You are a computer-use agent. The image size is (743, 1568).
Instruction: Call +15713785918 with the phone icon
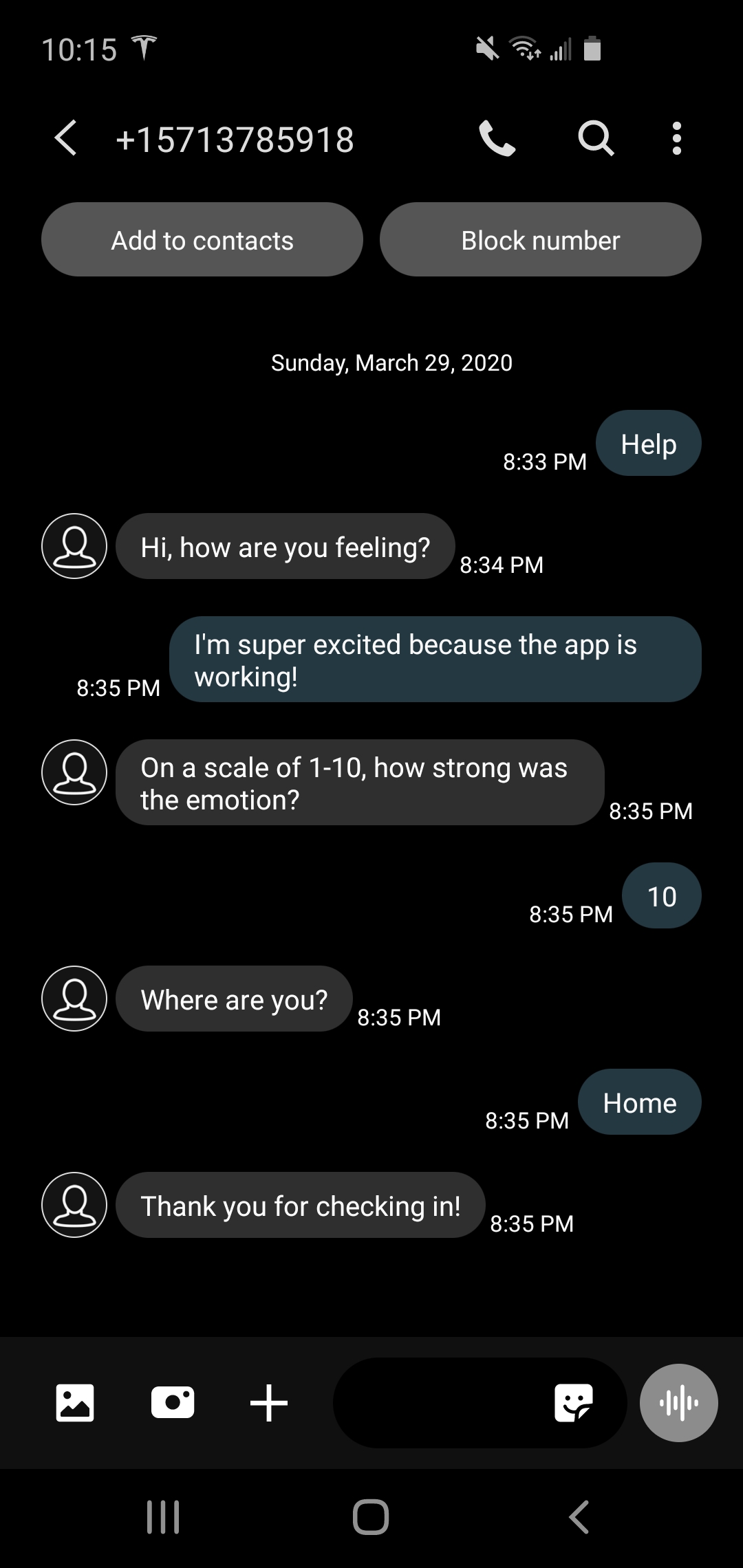[497, 138]
